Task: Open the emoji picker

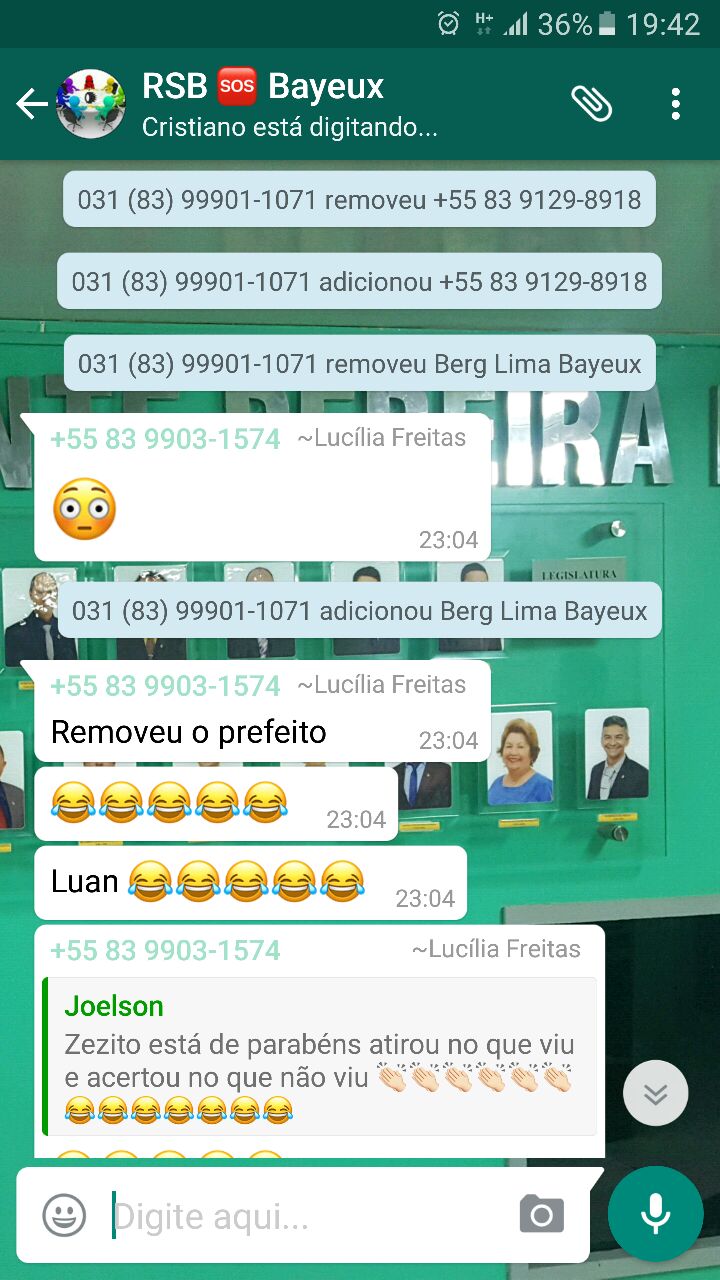Action: pos(64,1216)
